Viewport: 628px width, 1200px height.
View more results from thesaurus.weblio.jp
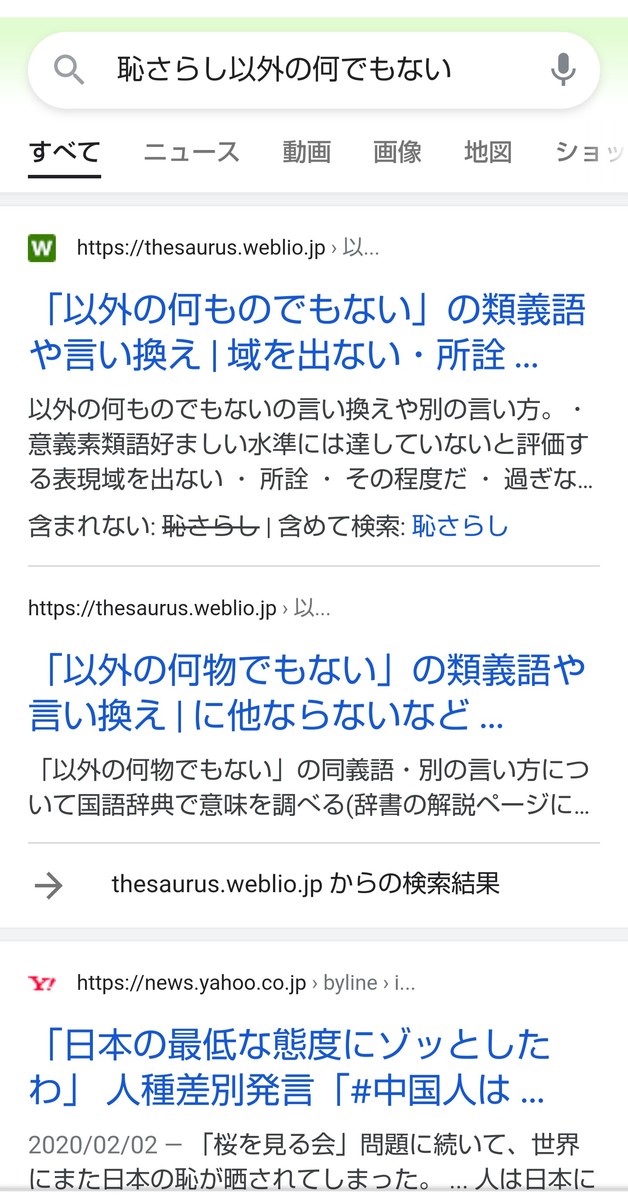click(x=304, y=884)
